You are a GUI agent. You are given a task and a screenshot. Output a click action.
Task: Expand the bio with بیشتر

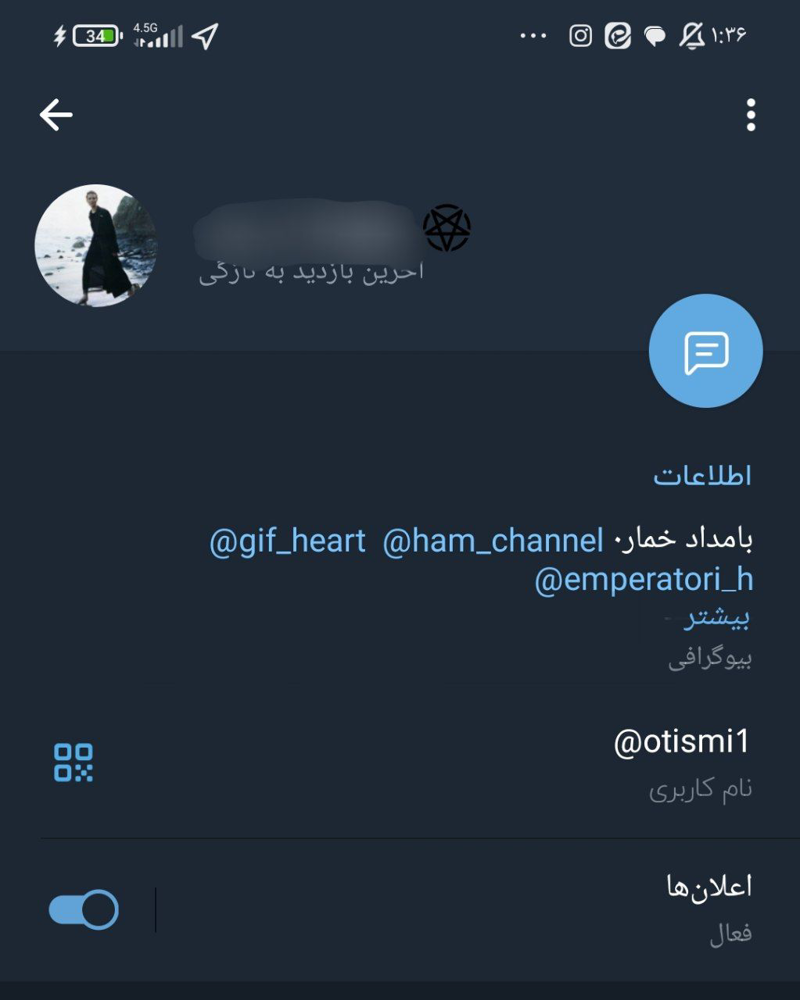coord(716,618)
